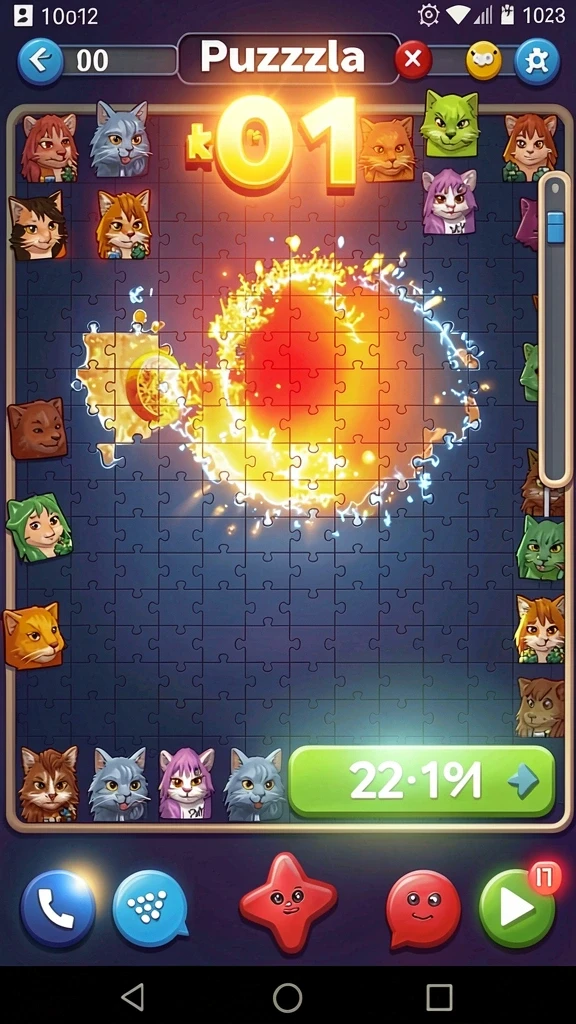
Task: Open the red smiley chat bubble
Action: 423,909
